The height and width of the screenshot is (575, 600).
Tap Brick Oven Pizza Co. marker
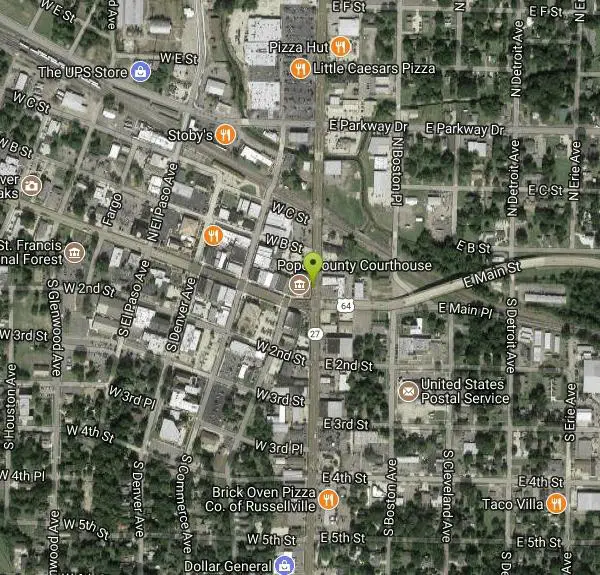pyautogui.click(x=327, y=499)
